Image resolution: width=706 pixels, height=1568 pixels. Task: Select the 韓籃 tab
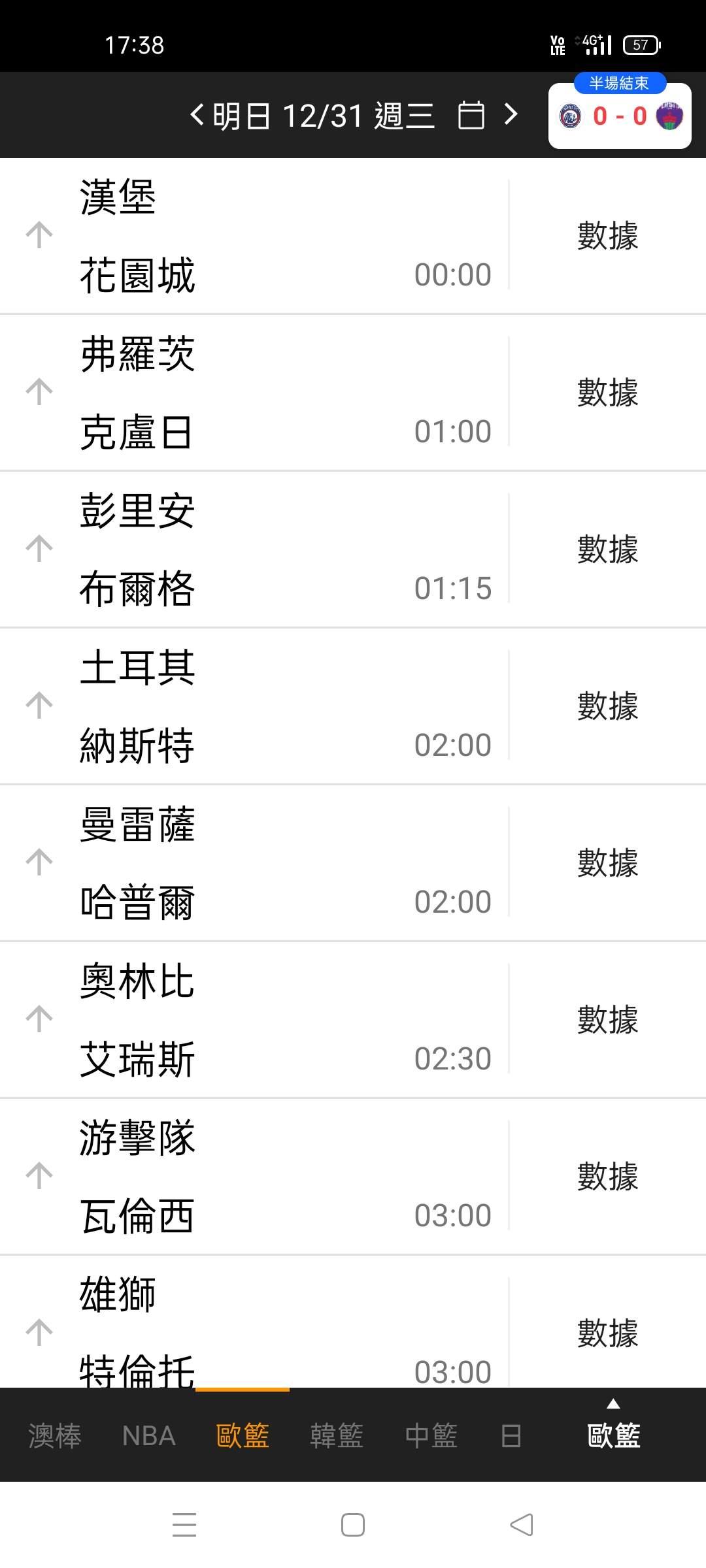337,1436
